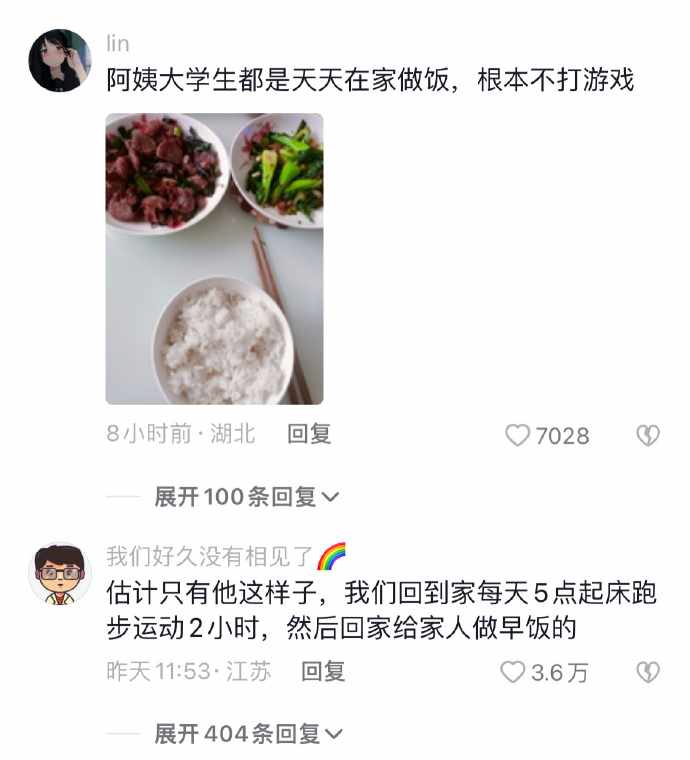The image size is (690, 760).
Task: Reply to lin's comment
Action: [x=309, y=434]
